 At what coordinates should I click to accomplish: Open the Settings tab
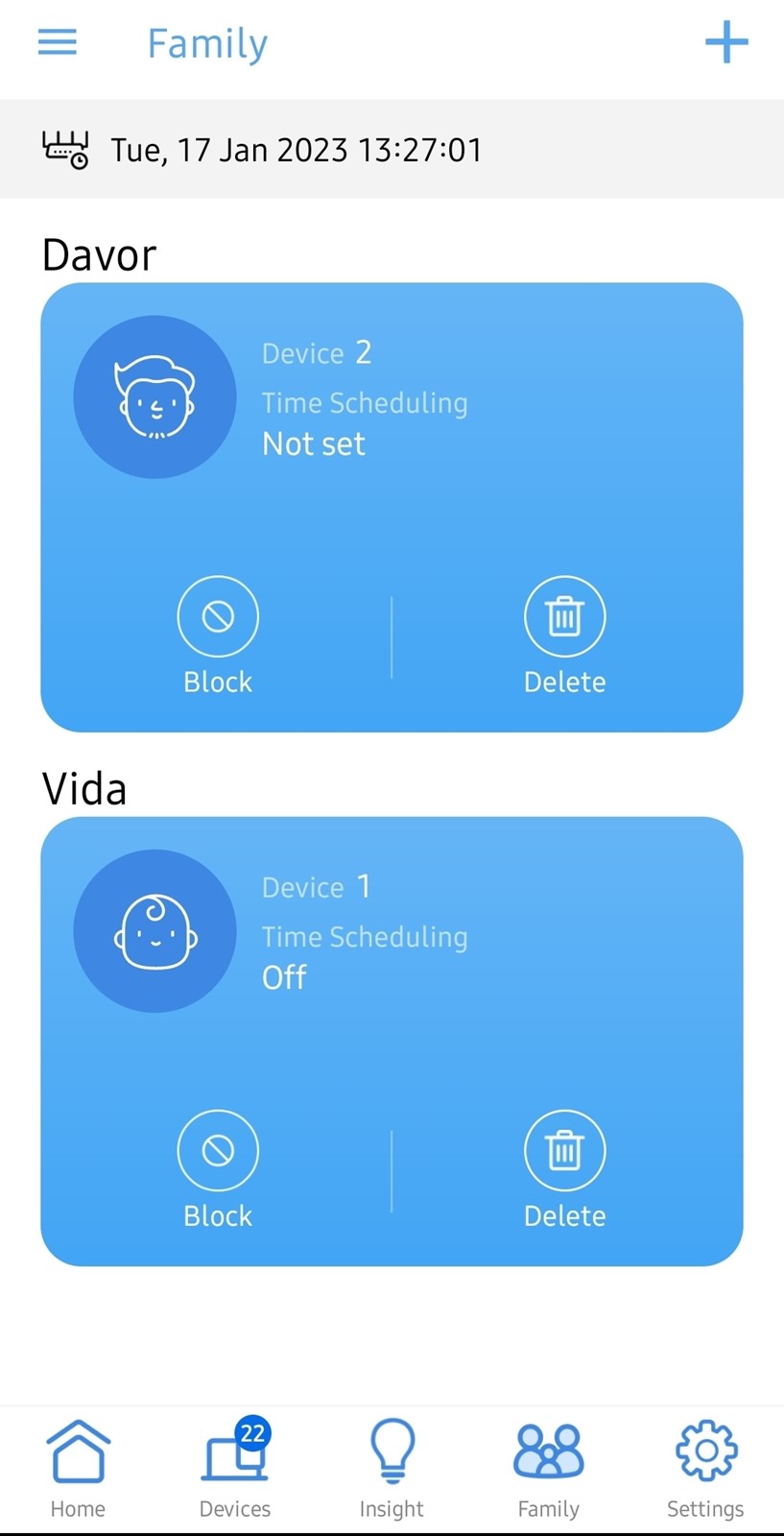click(x=705, y=1469)
